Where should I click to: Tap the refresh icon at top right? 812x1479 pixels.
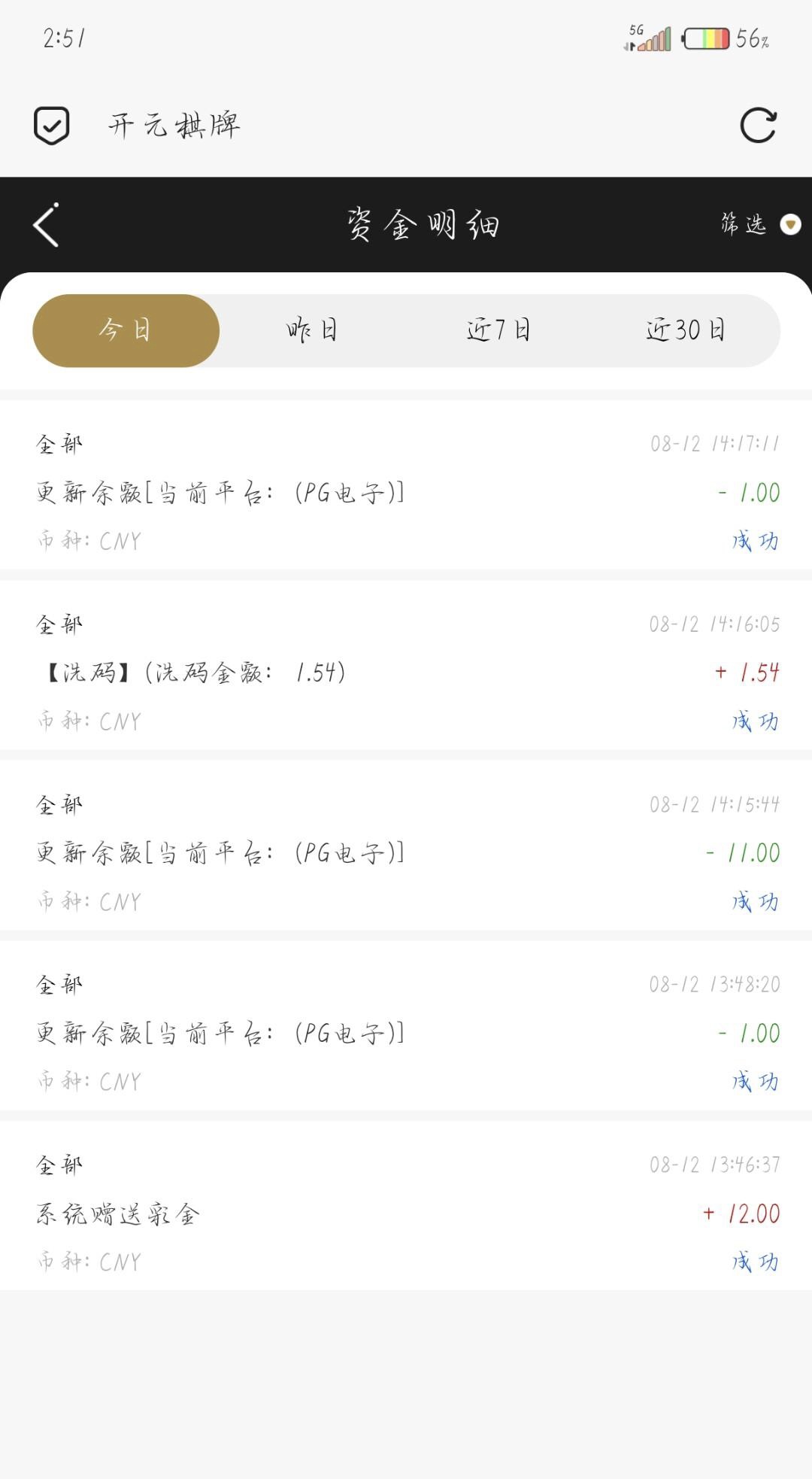coord(758,125)
